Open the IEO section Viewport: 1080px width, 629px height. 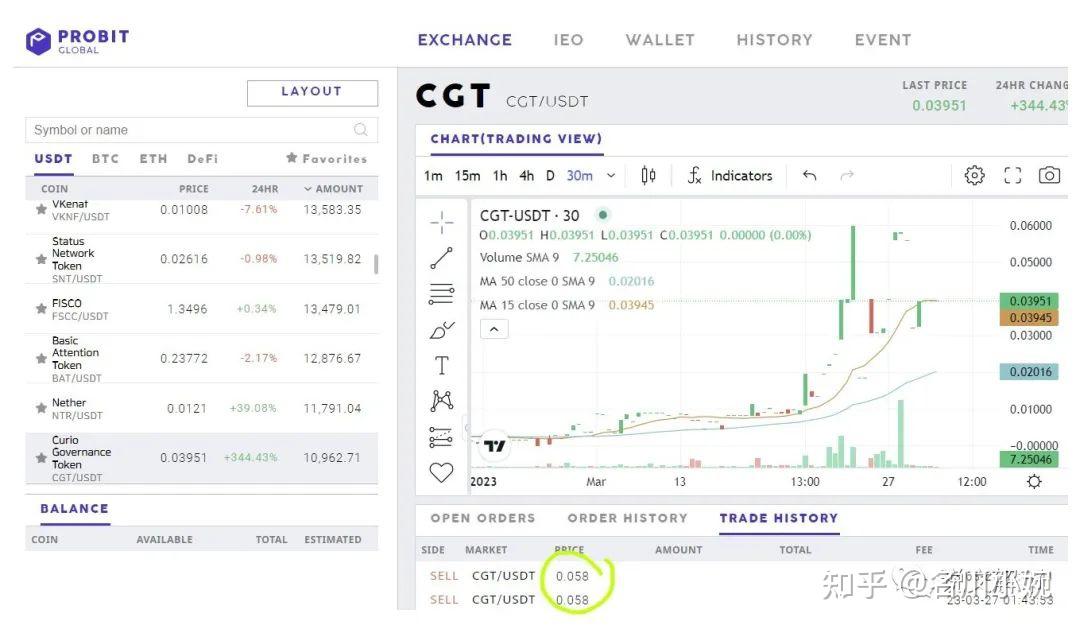tap(568, 40)
